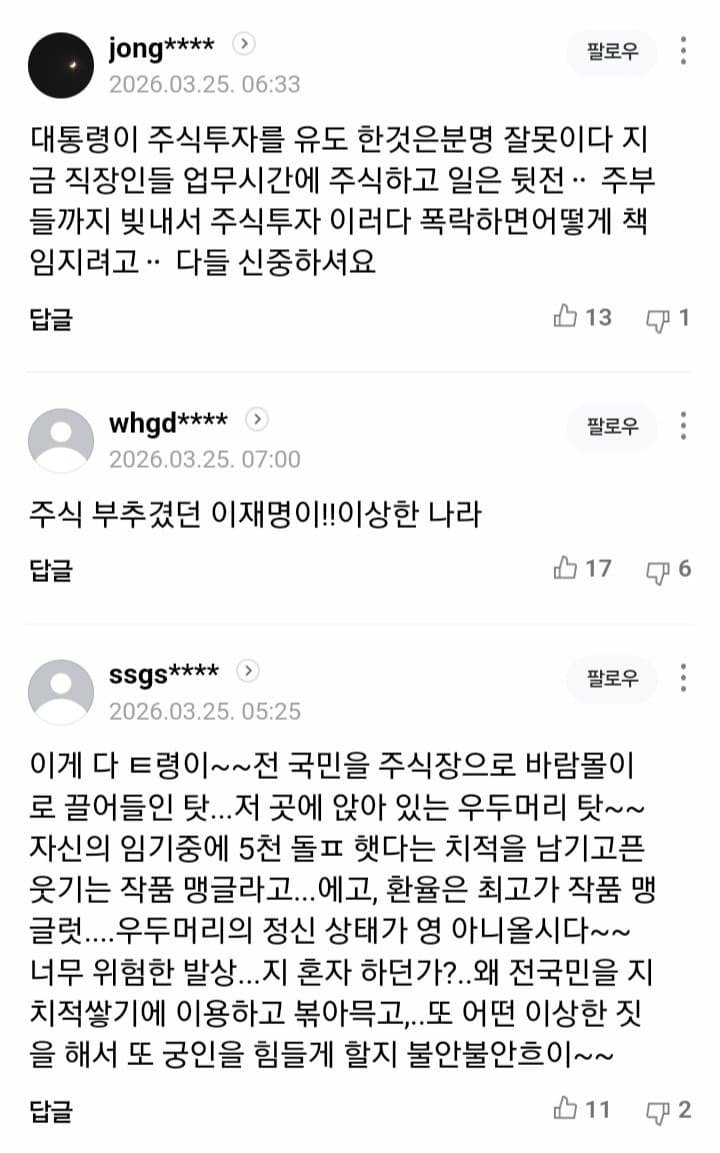
Task: Open overflow menu on jong**** comment
Action: [683, 52]
